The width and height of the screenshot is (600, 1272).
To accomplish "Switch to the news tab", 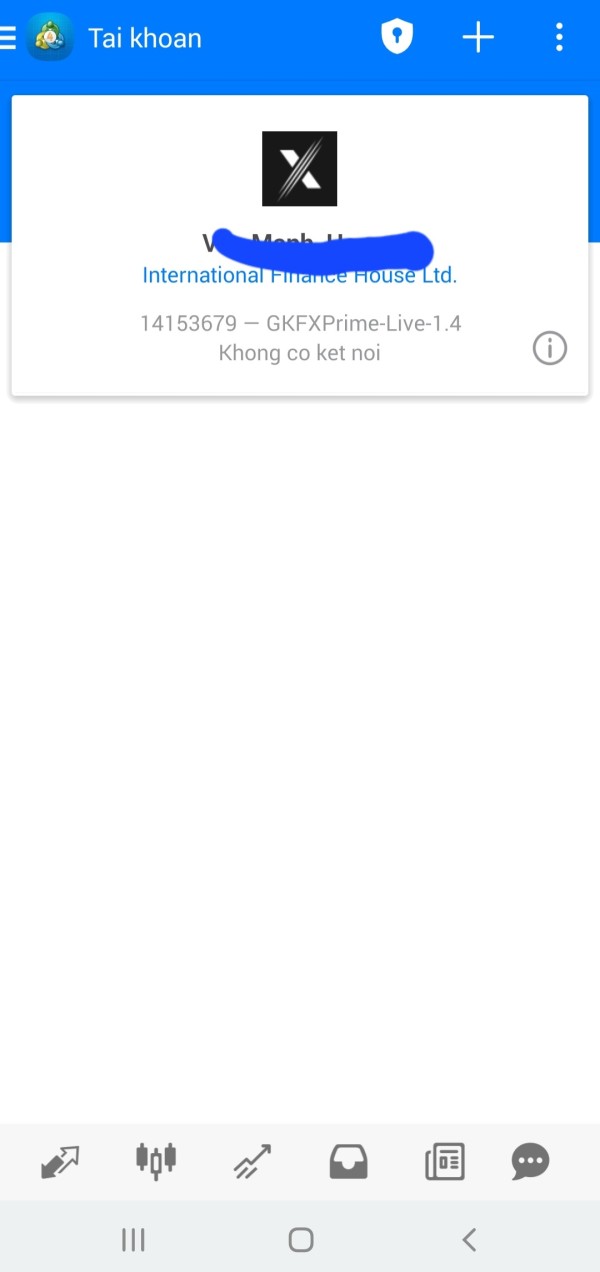I will [x=444, y=1162].
